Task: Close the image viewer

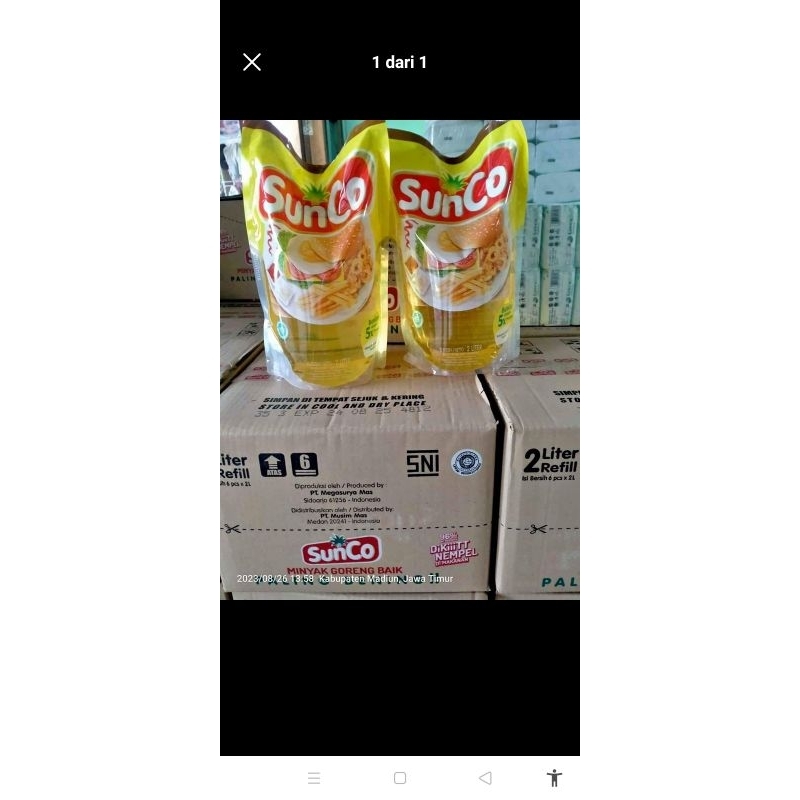Action: [252, 62]
